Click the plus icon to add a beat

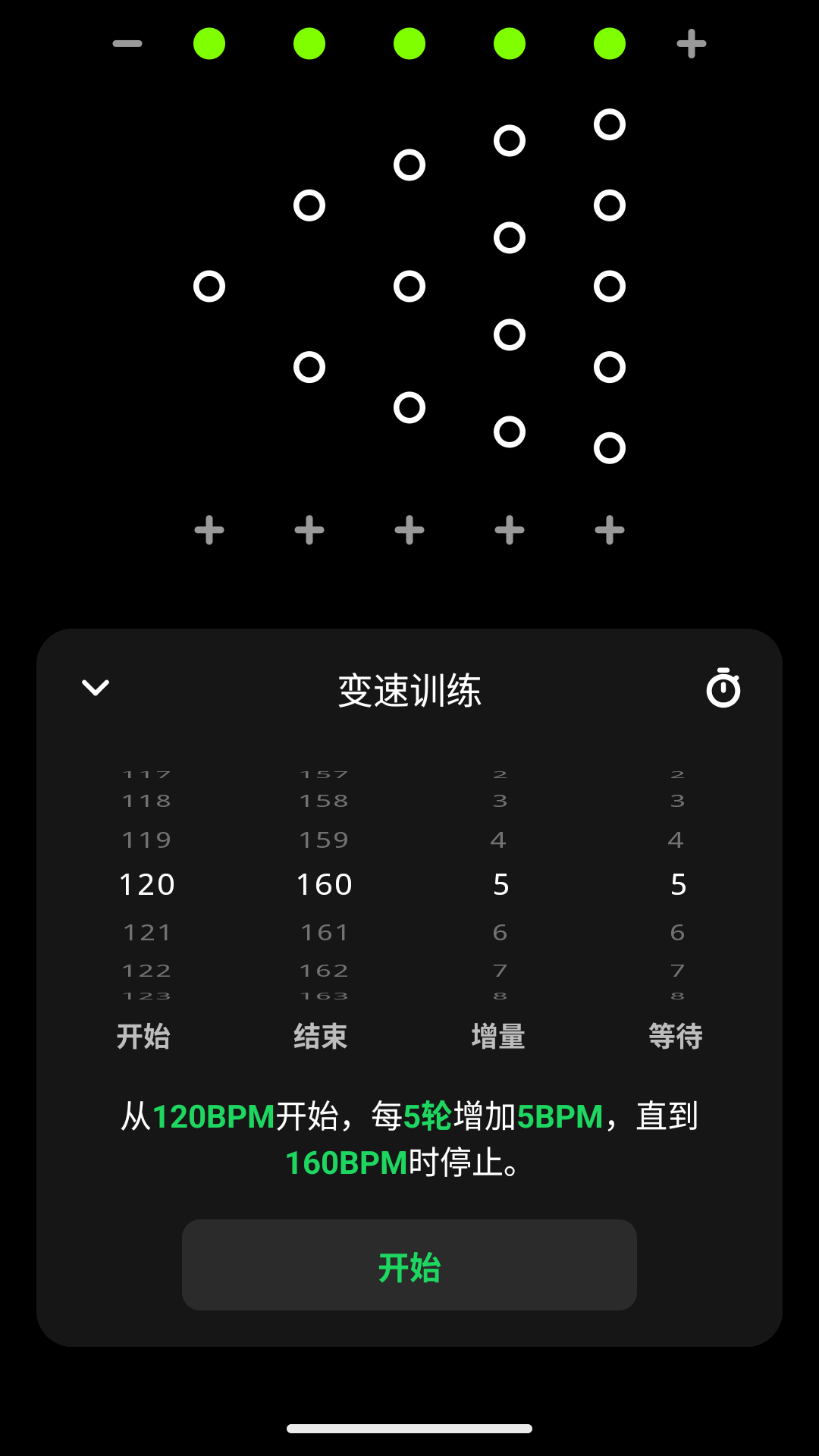[691, 43]
